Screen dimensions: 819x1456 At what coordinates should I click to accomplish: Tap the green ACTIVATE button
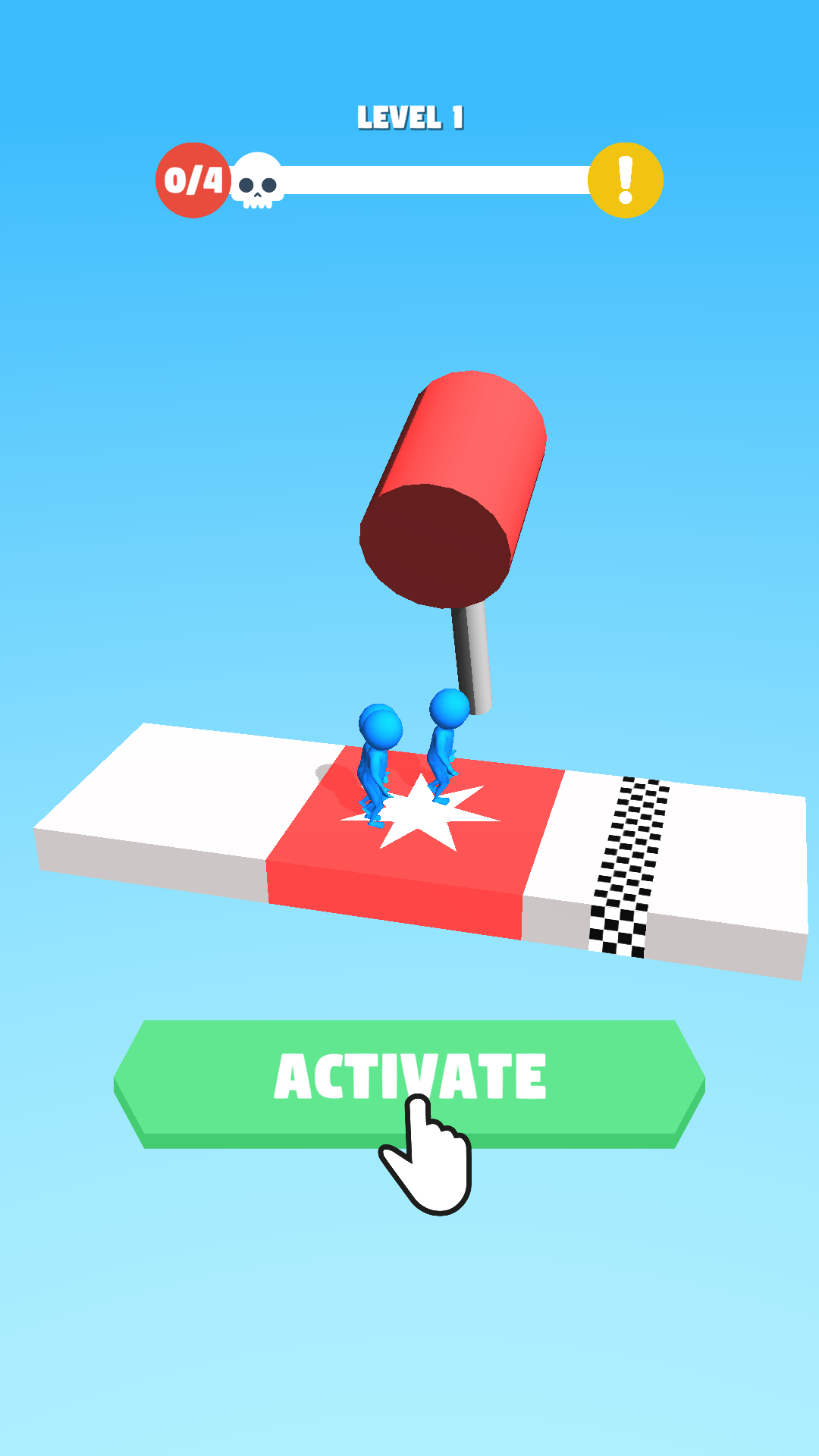tap(409, 1077)
